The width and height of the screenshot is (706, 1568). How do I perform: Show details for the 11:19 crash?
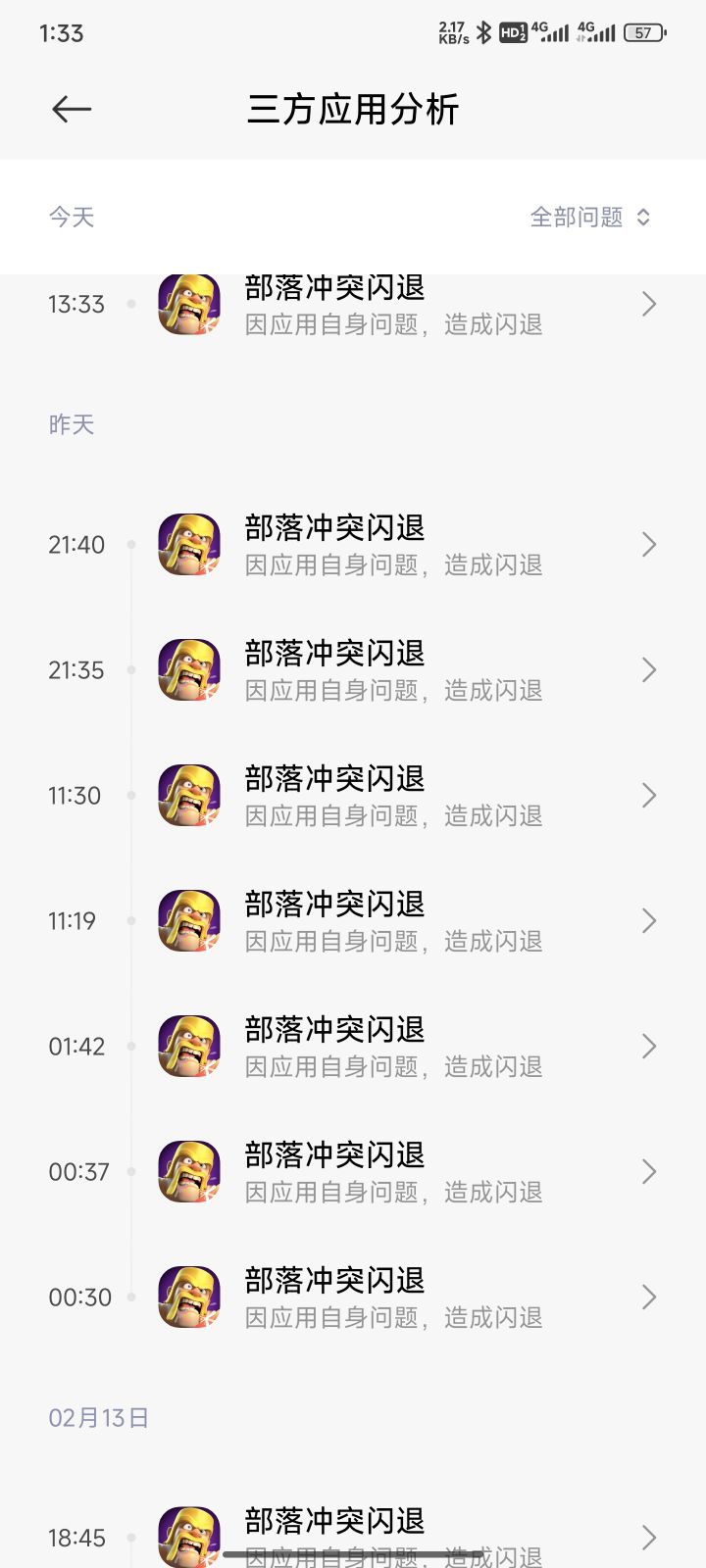[x=392, y=921]
